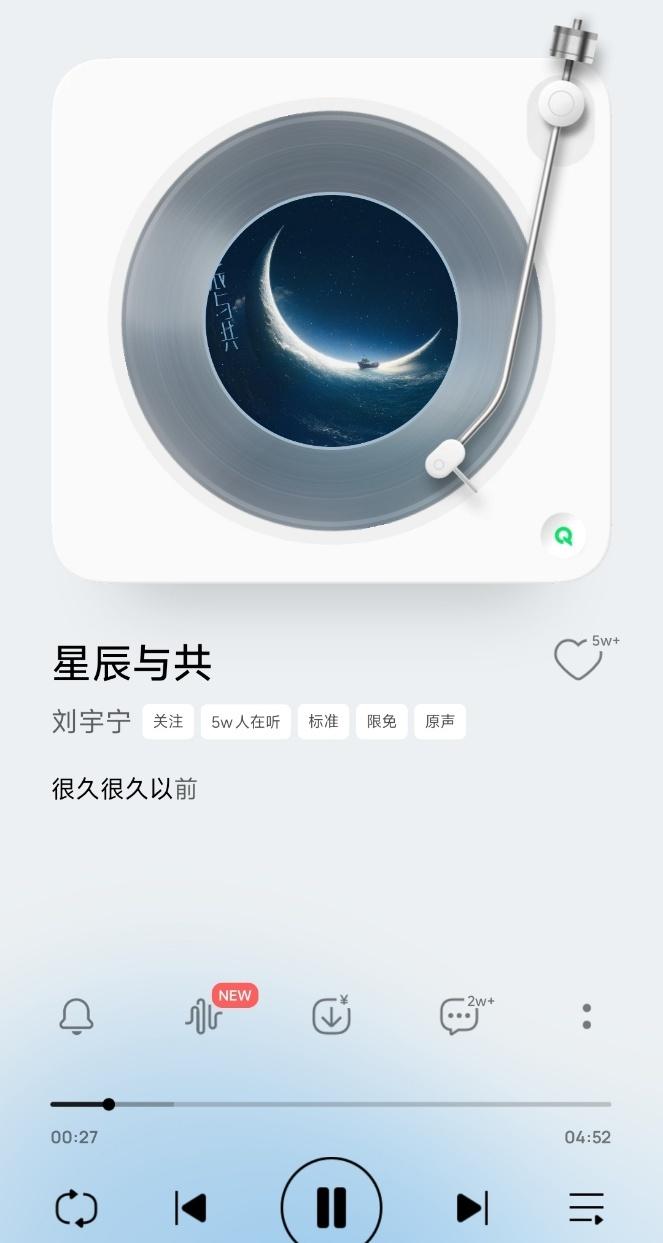Skip to the next track
This screenshot has width=663, height=1243.
pyautogui.click(x=472, y=1208)
